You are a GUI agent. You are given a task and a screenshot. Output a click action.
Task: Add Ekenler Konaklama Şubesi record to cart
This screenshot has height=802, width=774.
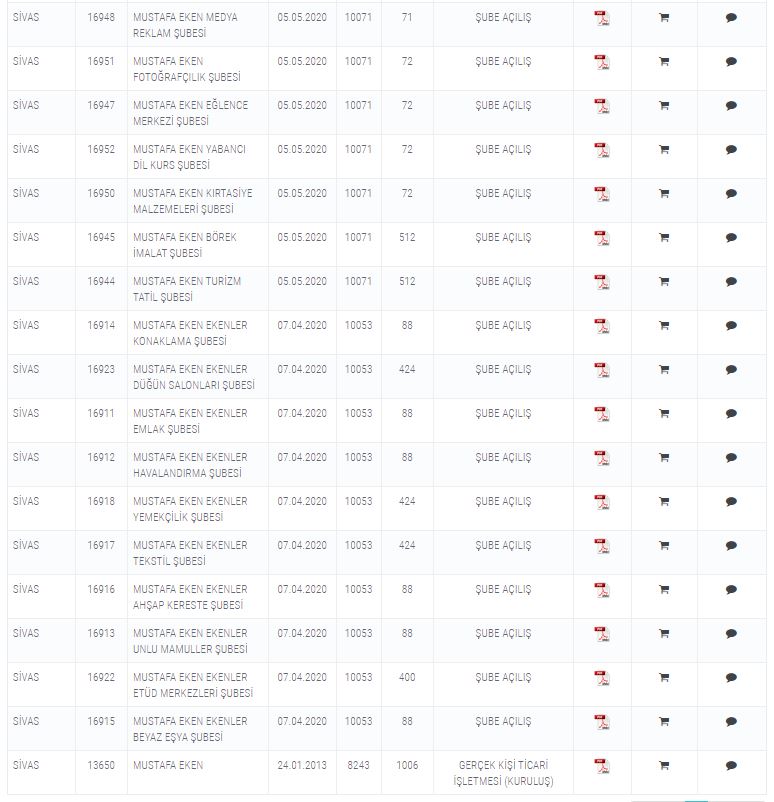point(664,326)
